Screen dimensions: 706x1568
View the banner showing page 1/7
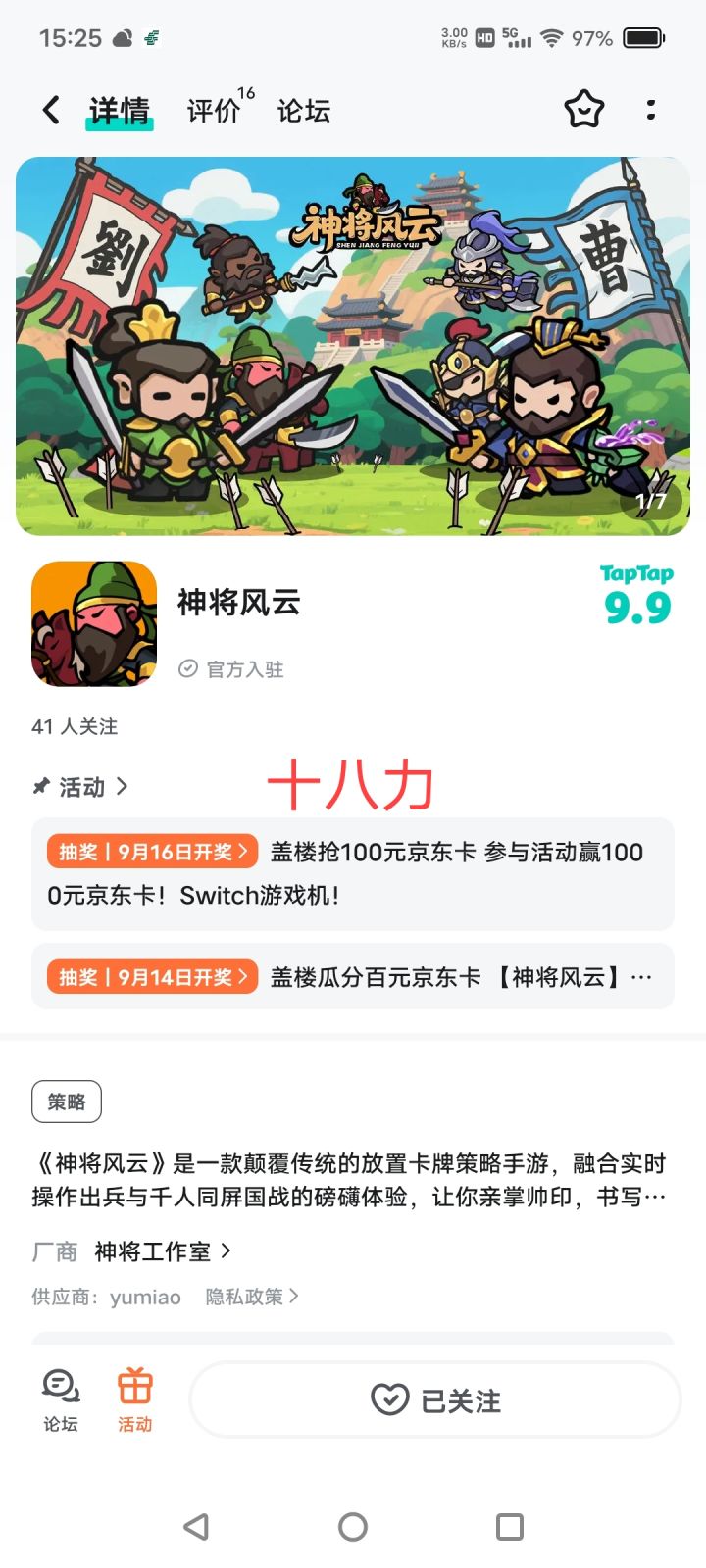click(353, 345)
